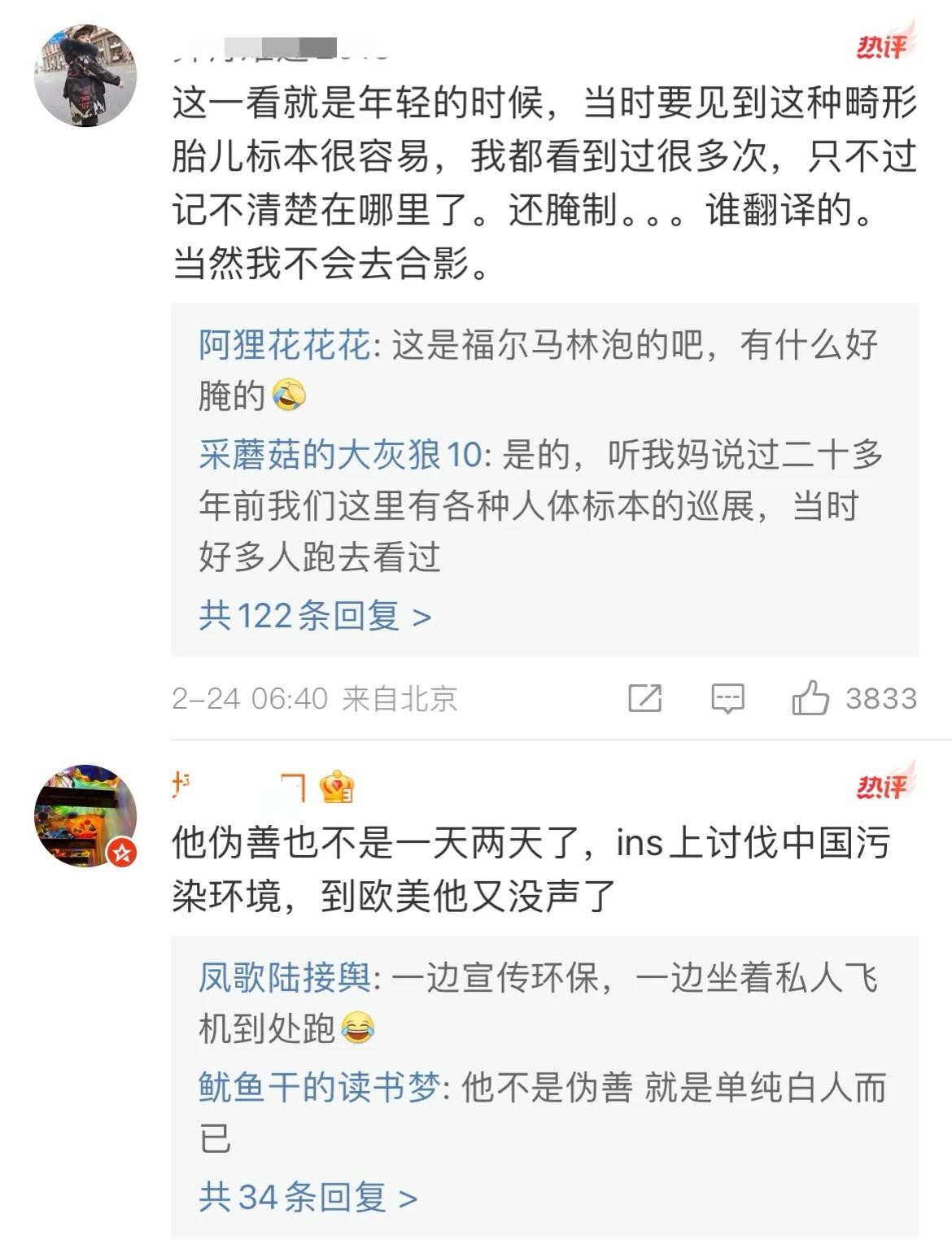This screenshot has width=952, height=1240.
Task: Expand all 34 replies
Action: (x=308, y=1197)
